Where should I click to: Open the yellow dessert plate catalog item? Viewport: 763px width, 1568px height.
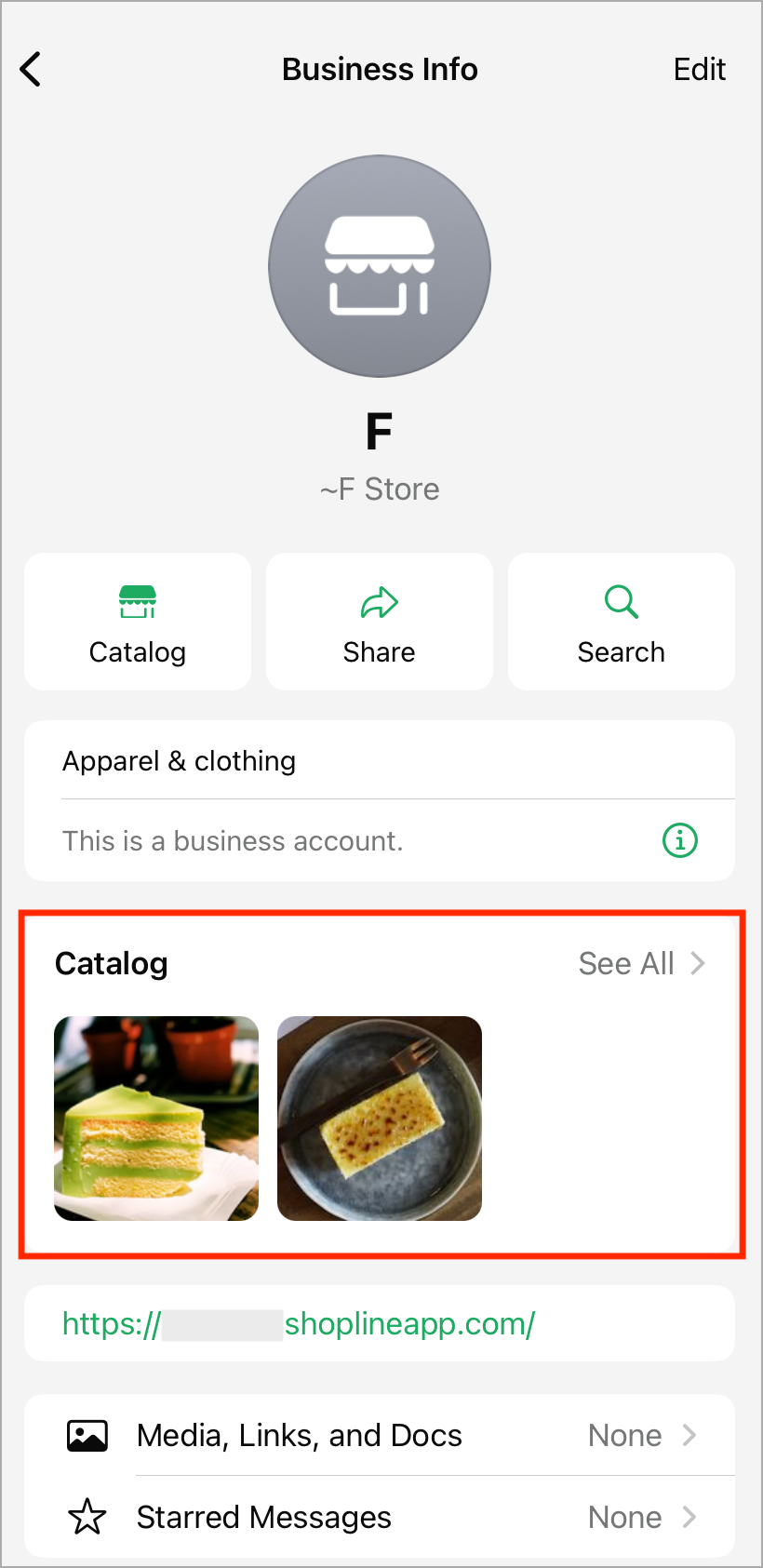[380, 1118]
